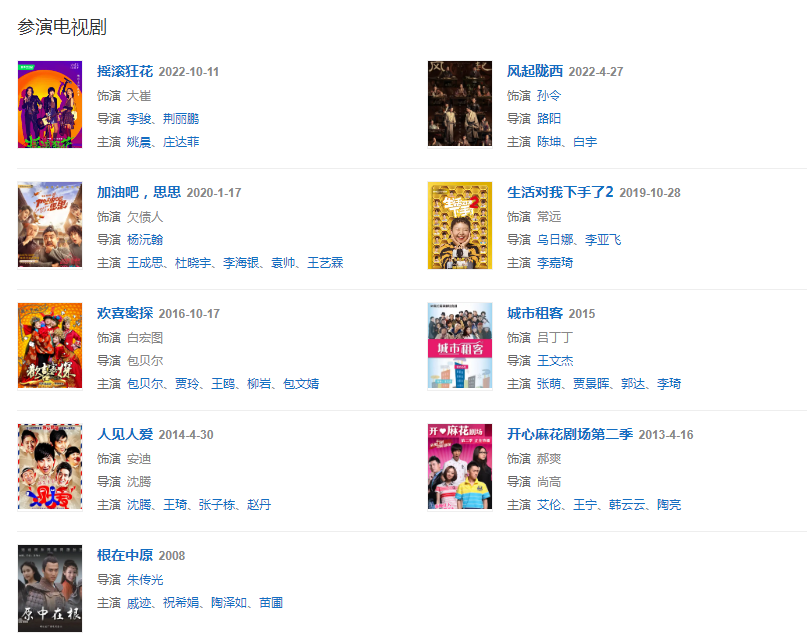Open the 加油吧，思思 title link

click(139, 193)
